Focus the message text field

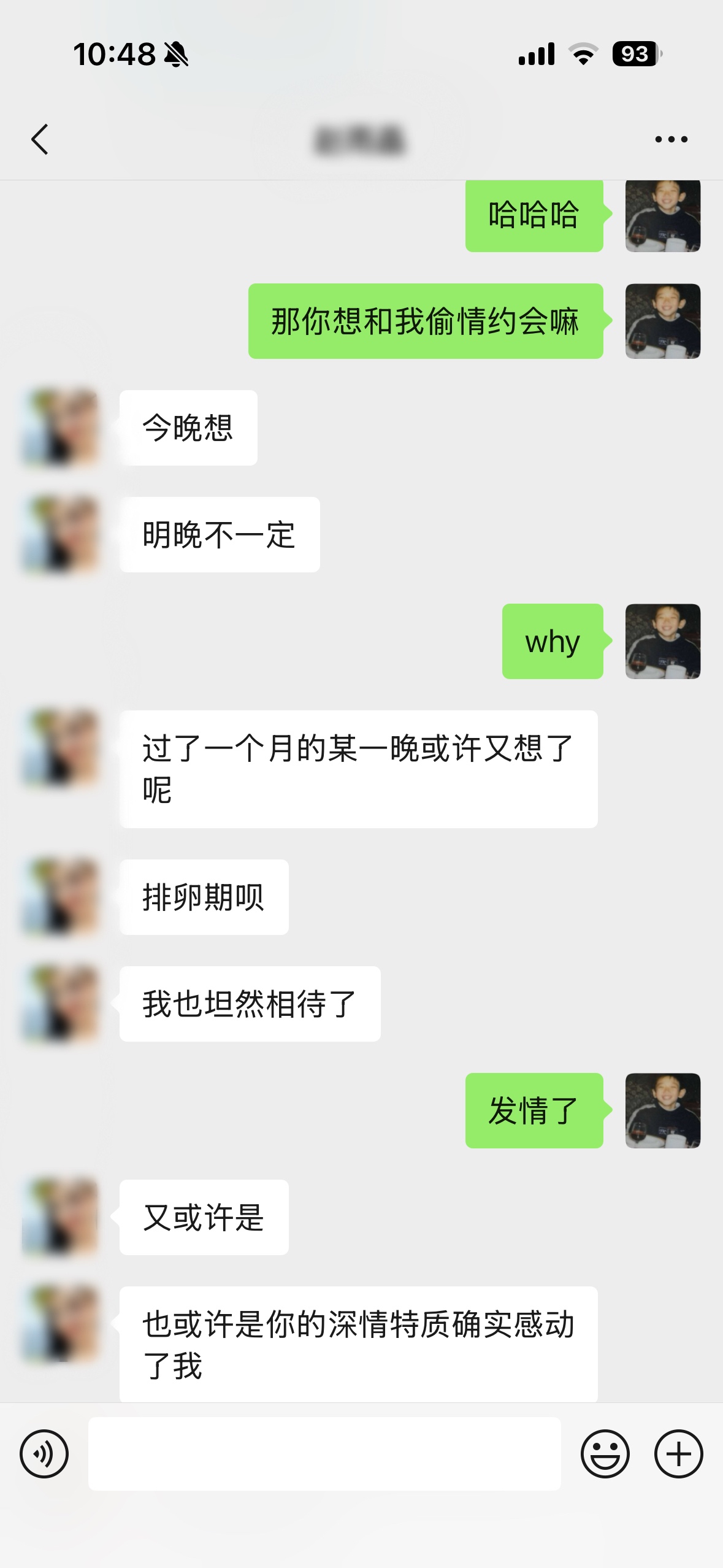point(324,1453)
